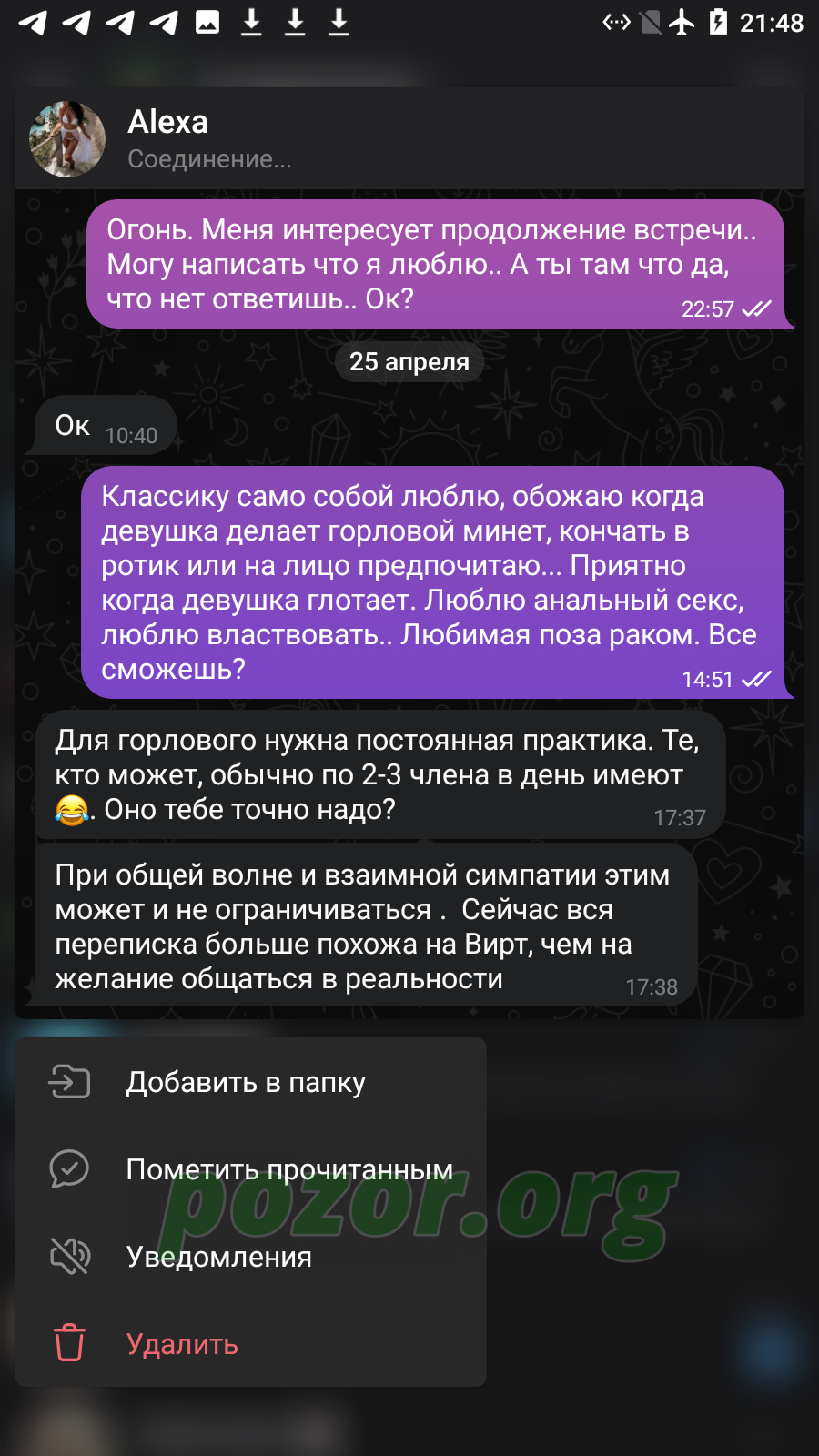Open the Alexa chat preview header
The image size is (819, 1456).
[x=409, y=138]
